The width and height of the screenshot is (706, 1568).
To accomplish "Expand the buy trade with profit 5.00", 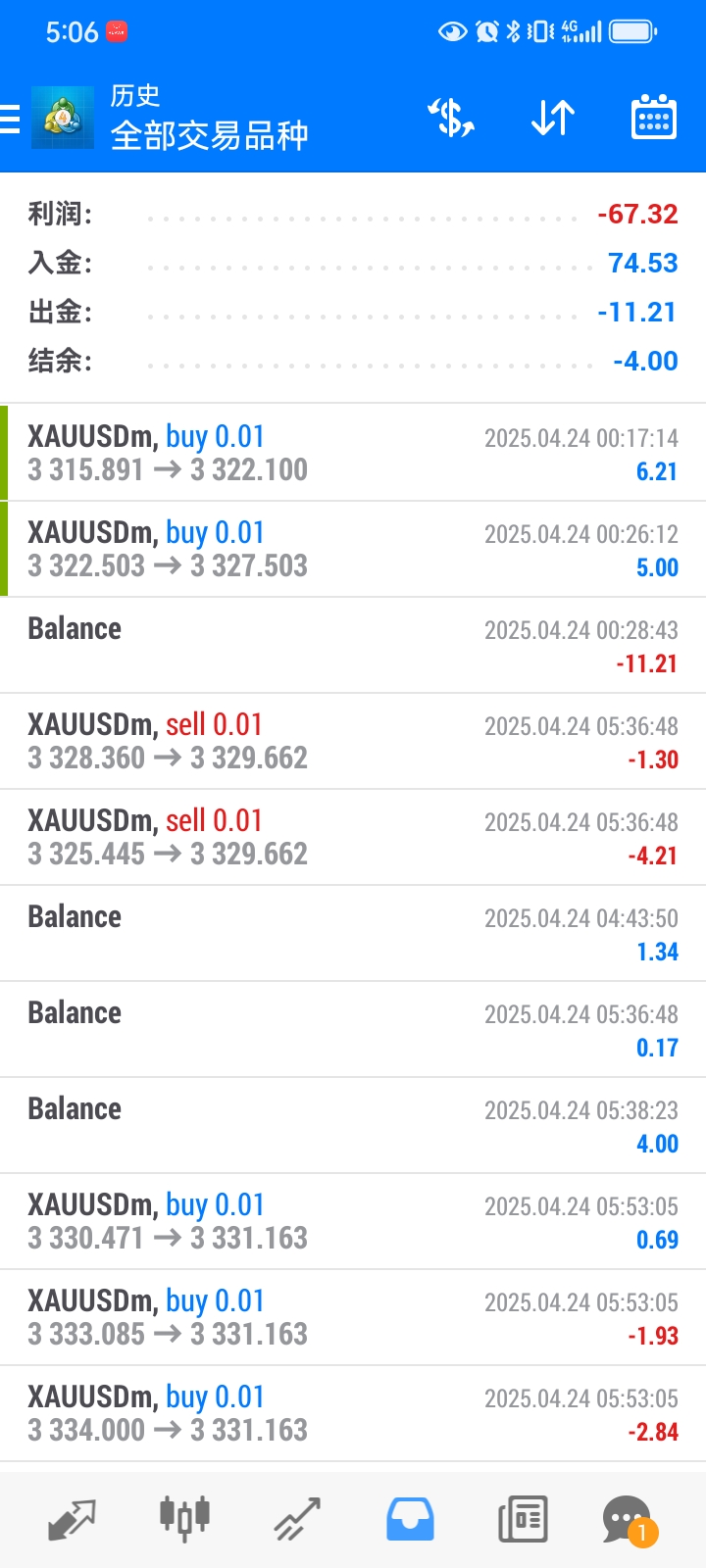I will [x=353, y=549].
